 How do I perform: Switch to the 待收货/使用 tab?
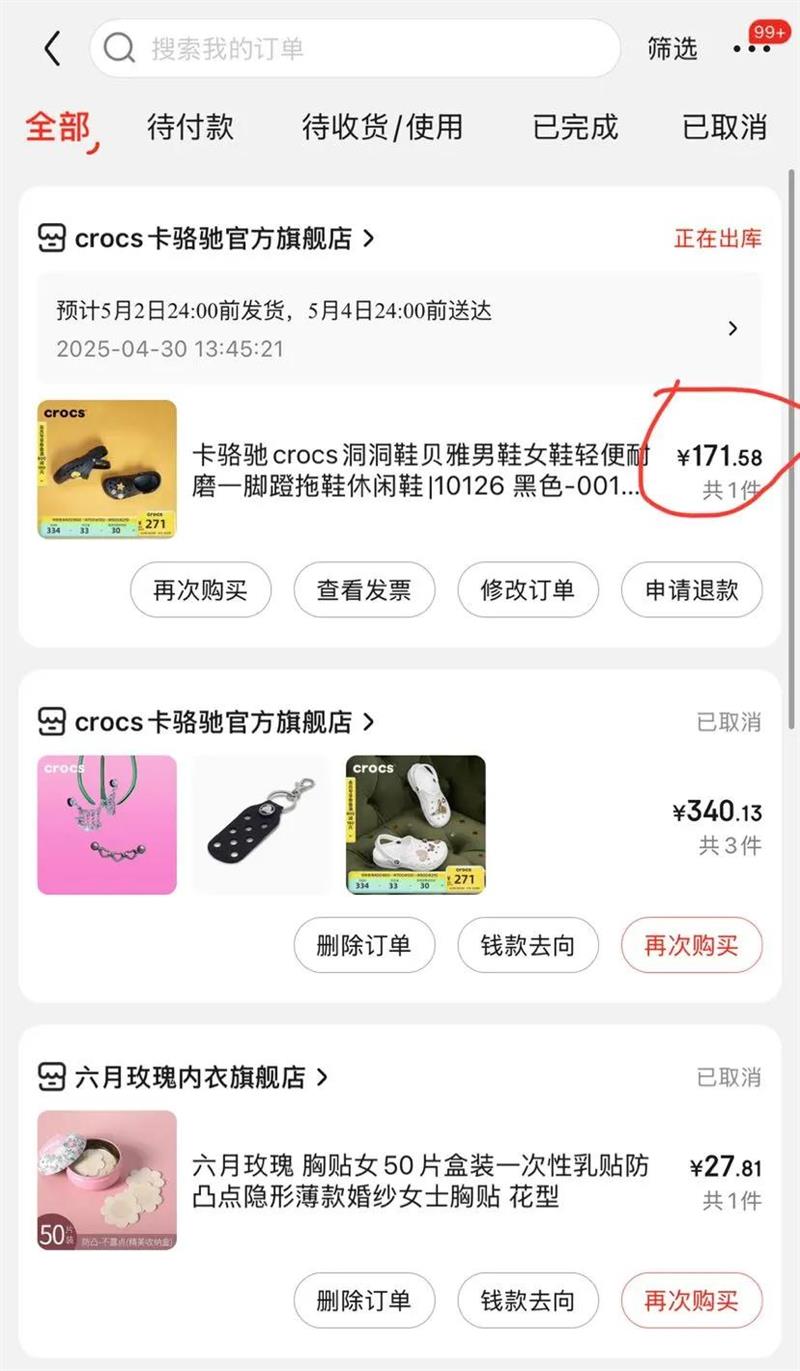pyautogui.click(x=382, y=127)
